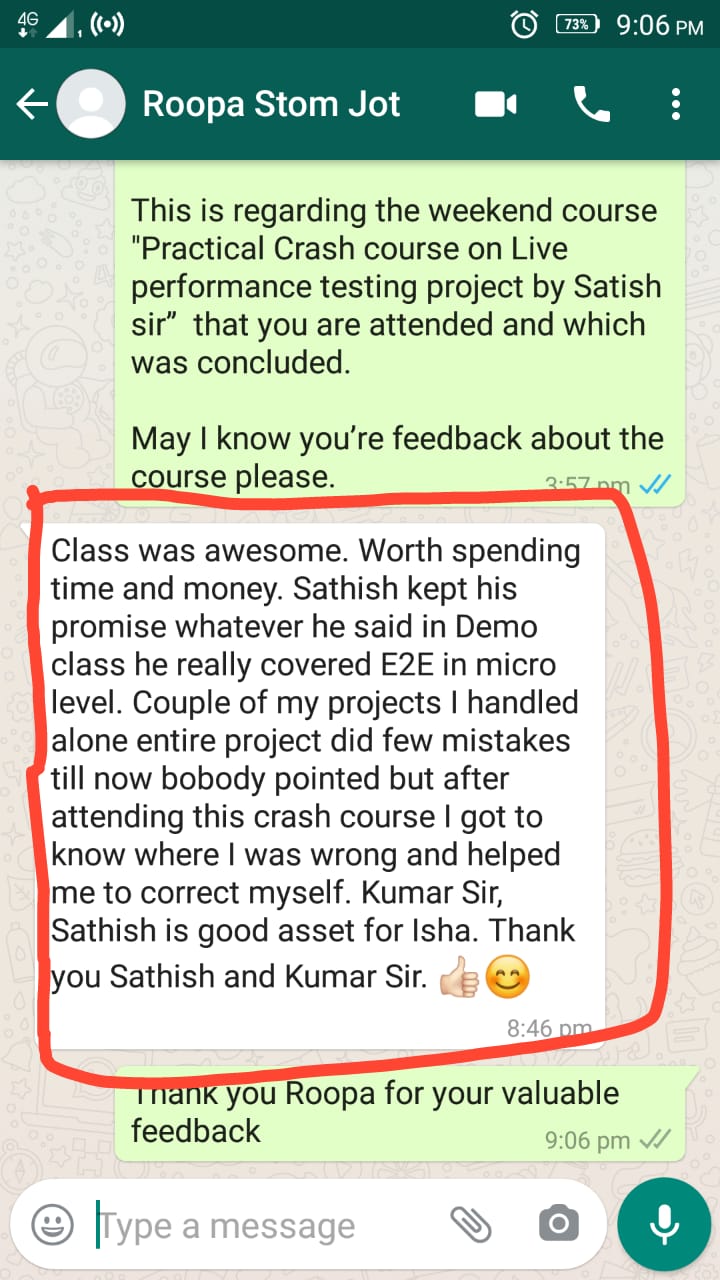Image resolution: width=720 pixels, height=1280 pixels.
Task: Go back to the chats list
Action: pos(32,104)
